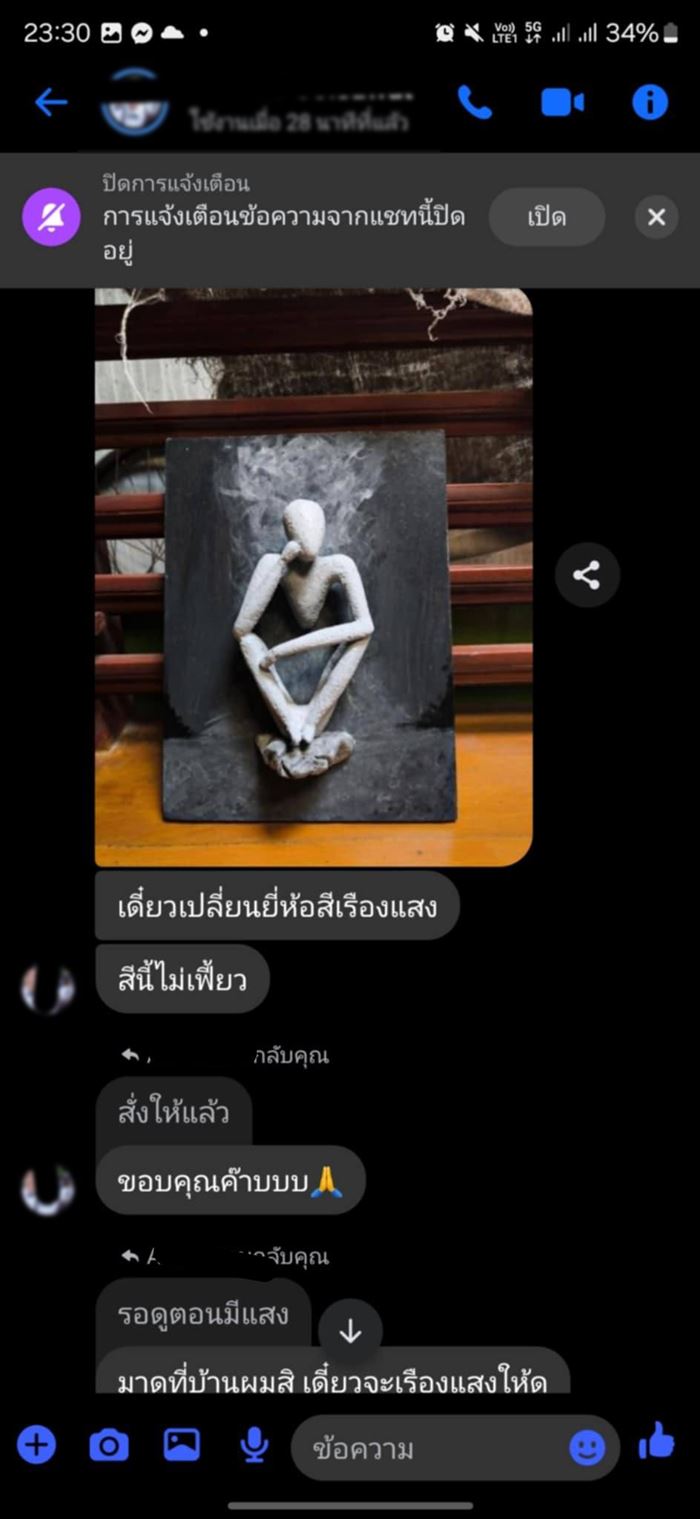Open conversation info details
This screenshot has height=1519, width=700.
[x=649, y=102]
